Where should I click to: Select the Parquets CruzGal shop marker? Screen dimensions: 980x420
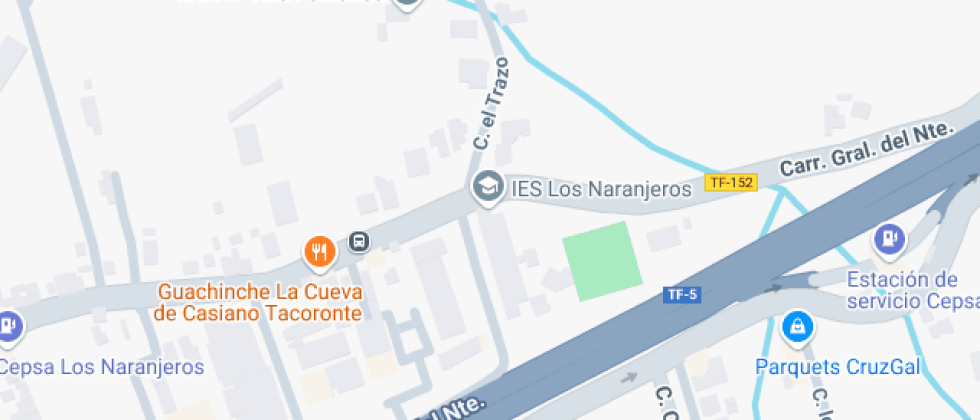click(798, 327)
